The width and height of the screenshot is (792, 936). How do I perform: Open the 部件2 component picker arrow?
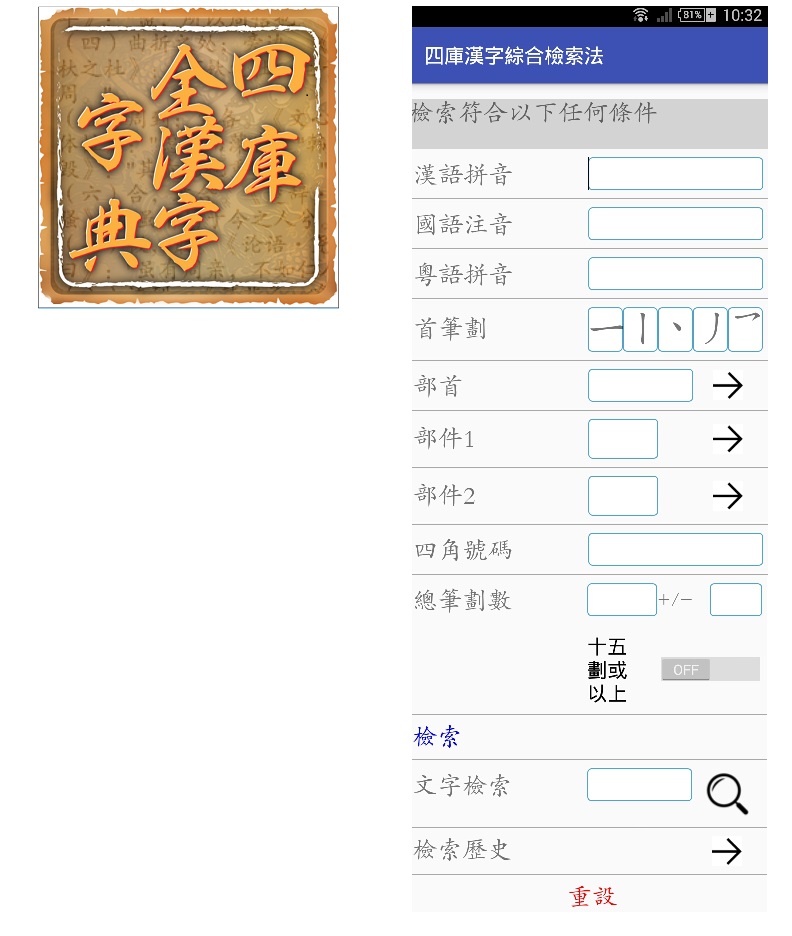[x=727, y=496]
